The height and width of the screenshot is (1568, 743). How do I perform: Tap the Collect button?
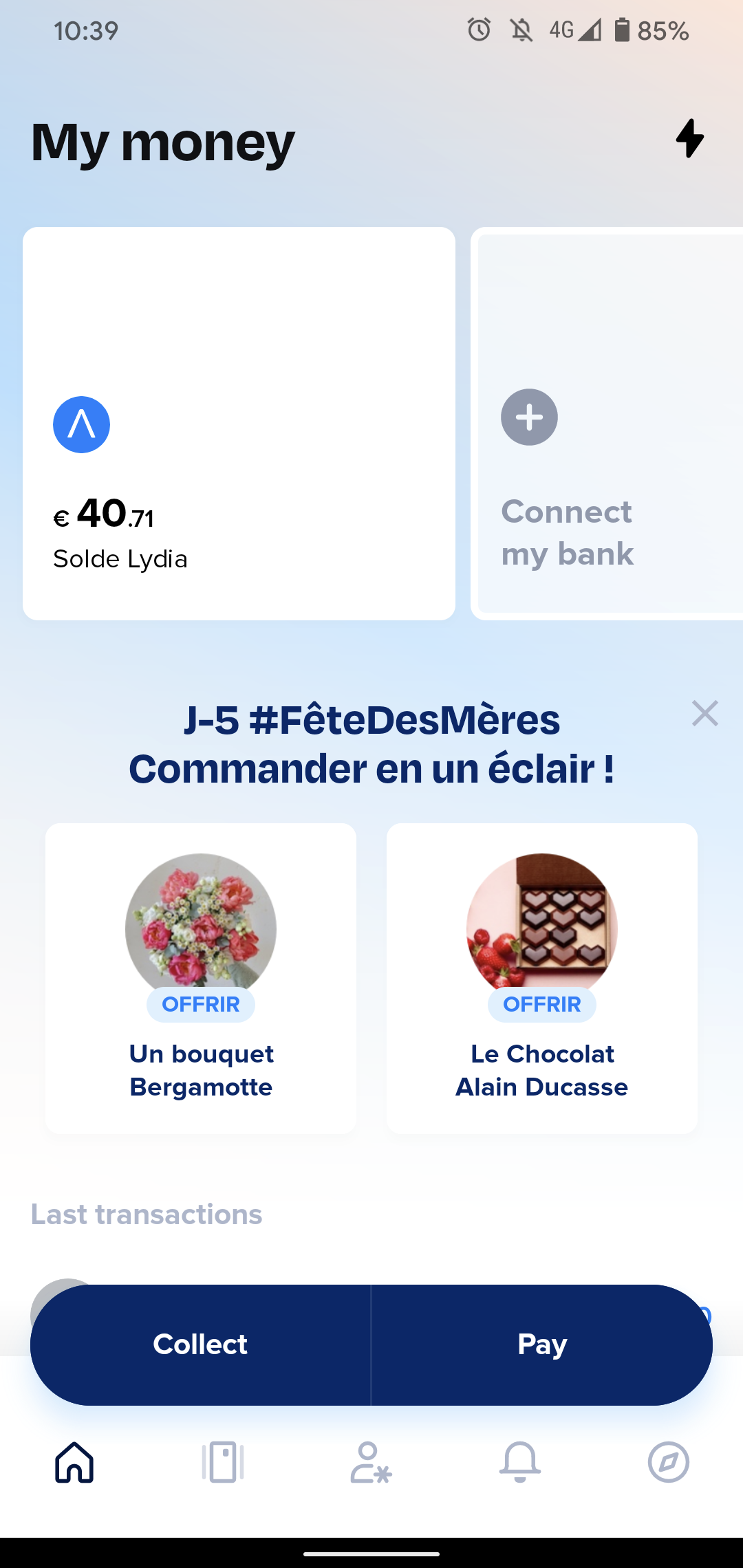click(x=200, y=1344)
